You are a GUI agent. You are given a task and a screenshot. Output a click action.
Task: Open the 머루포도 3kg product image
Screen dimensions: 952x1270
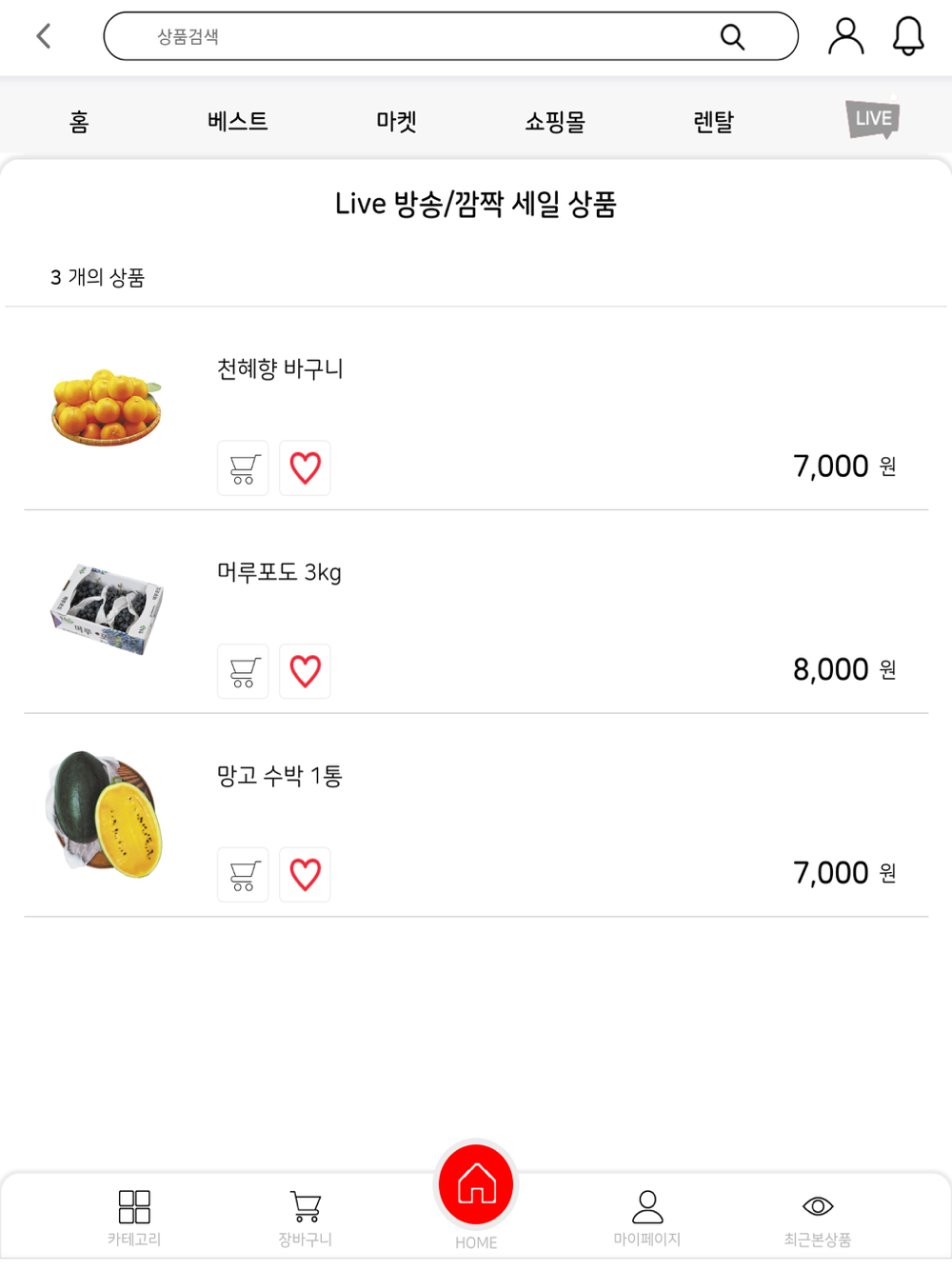pyautogui.click(x=107, y=610)
